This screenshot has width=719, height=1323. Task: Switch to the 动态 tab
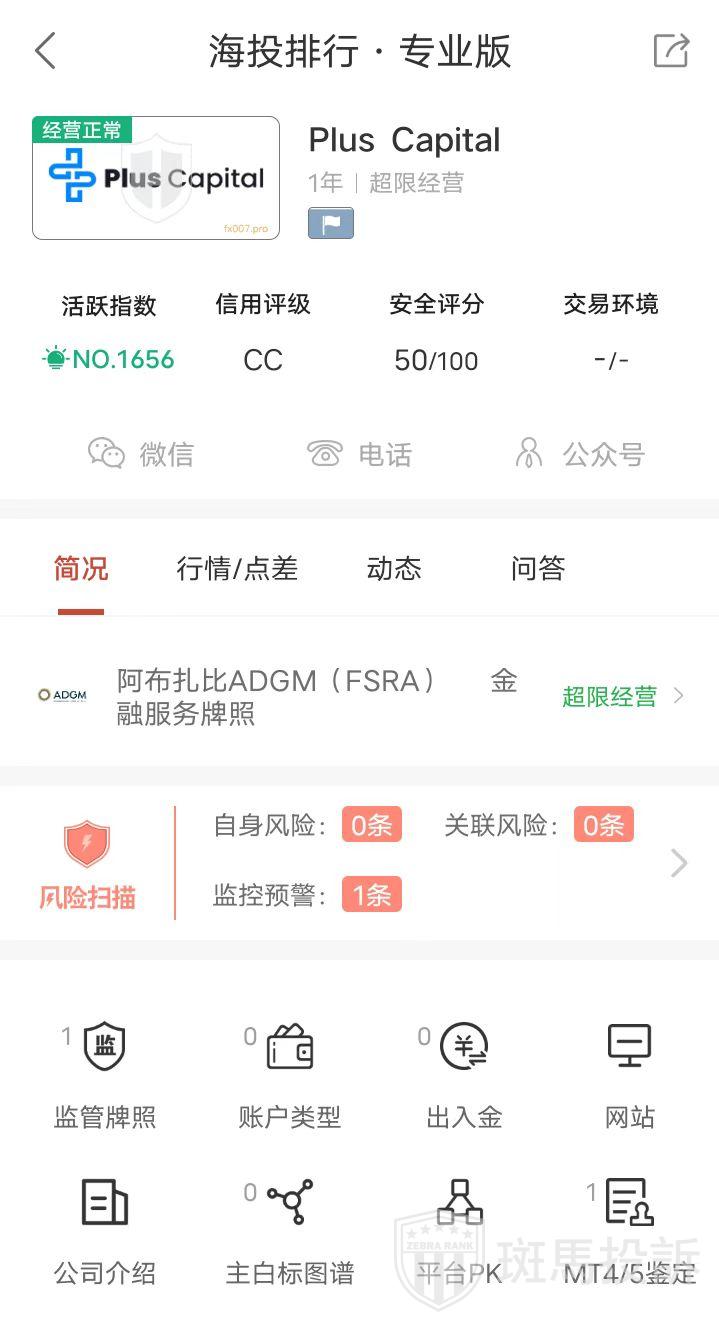[x=394, y=569]
